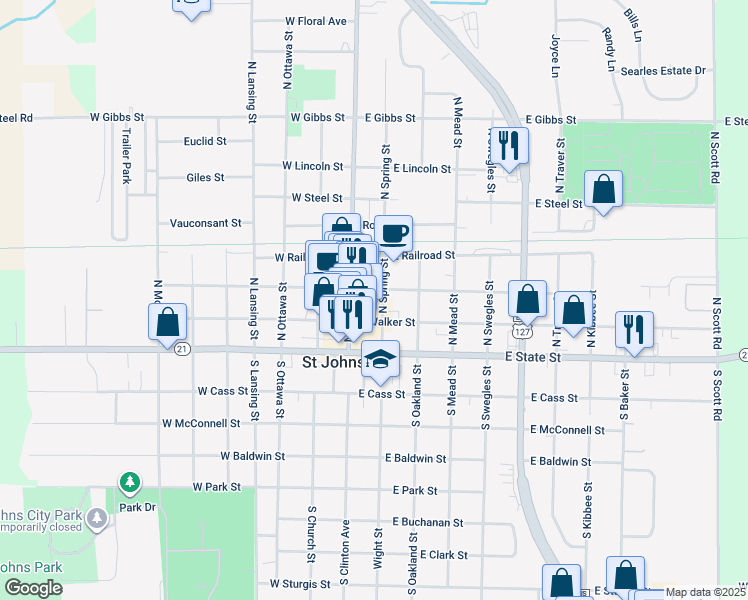Open the school marker beside St Johns label
The height and width of the screenshot is (600, 748).
[x=379, y=359]
